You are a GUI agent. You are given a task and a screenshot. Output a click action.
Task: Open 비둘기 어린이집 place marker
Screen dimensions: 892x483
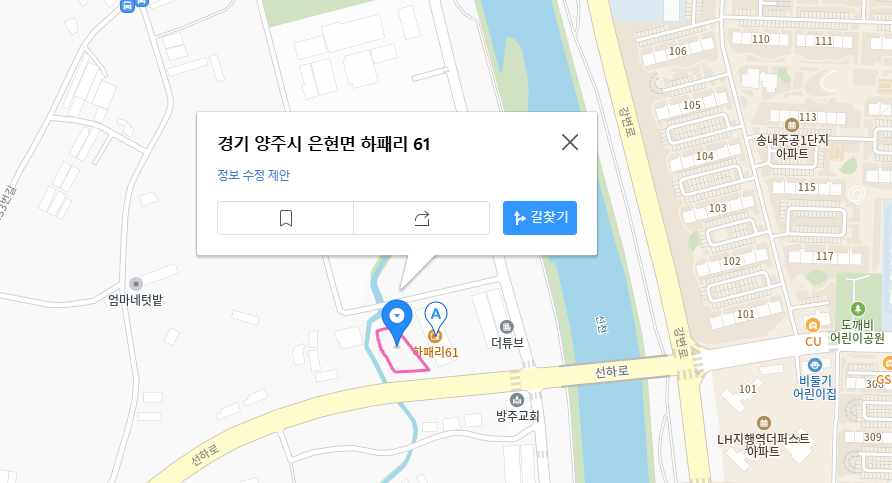(x=815, y=365)
